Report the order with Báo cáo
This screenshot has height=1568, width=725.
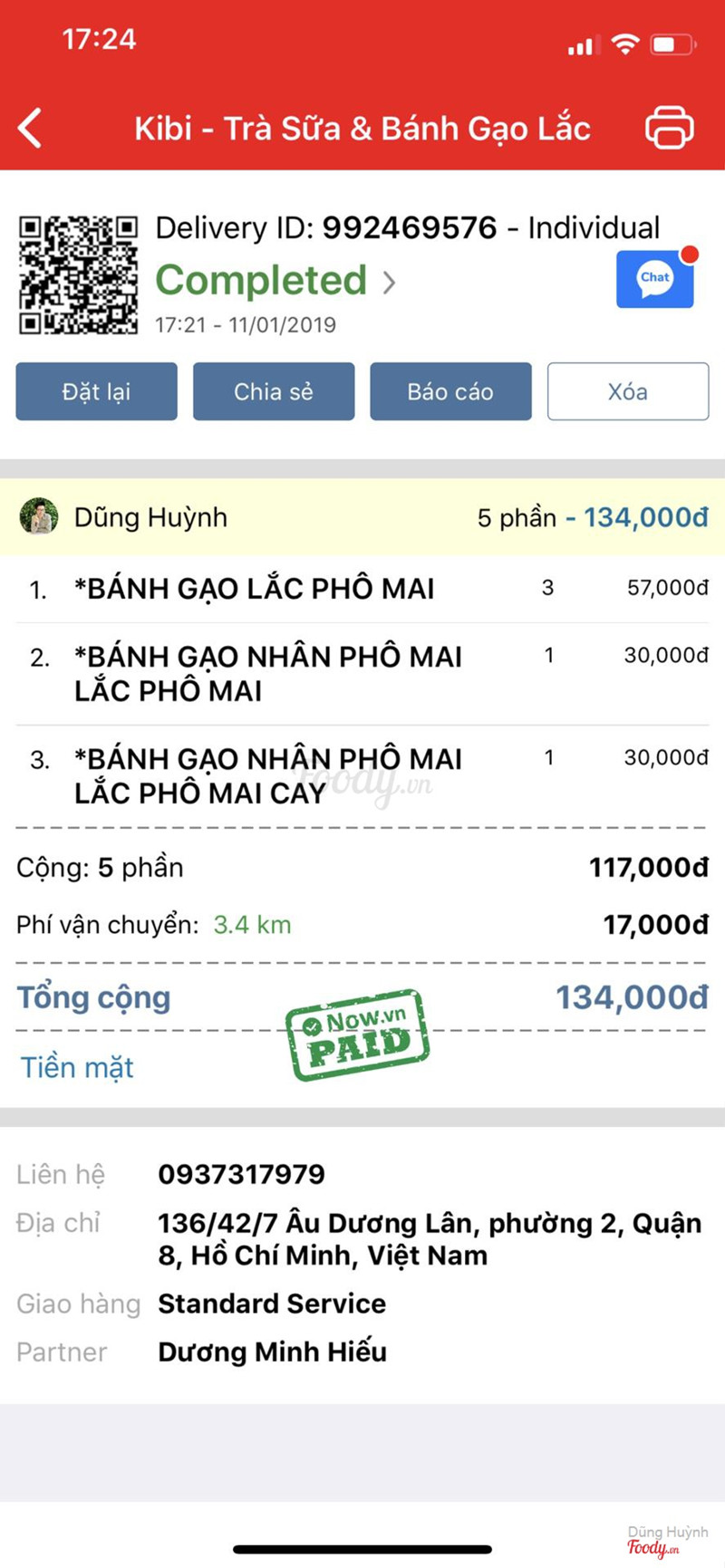click(450, 391)
